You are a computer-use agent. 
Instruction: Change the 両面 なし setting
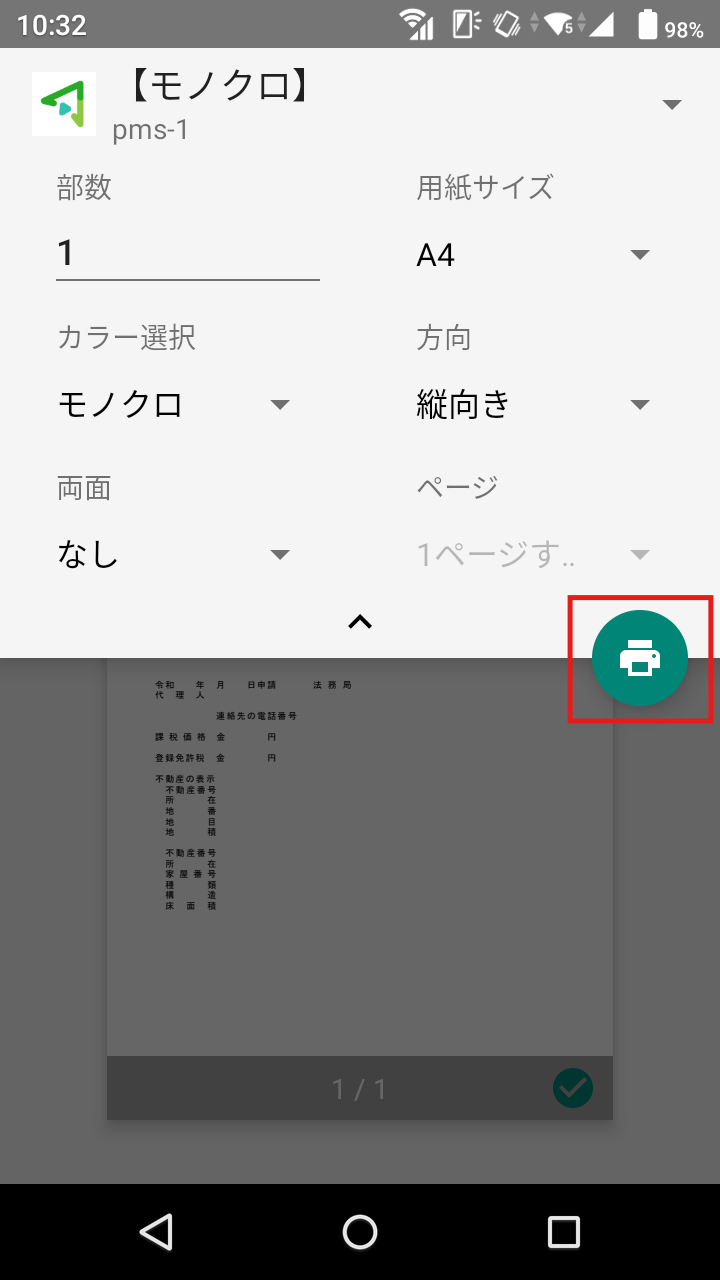(x=173, y=554)
